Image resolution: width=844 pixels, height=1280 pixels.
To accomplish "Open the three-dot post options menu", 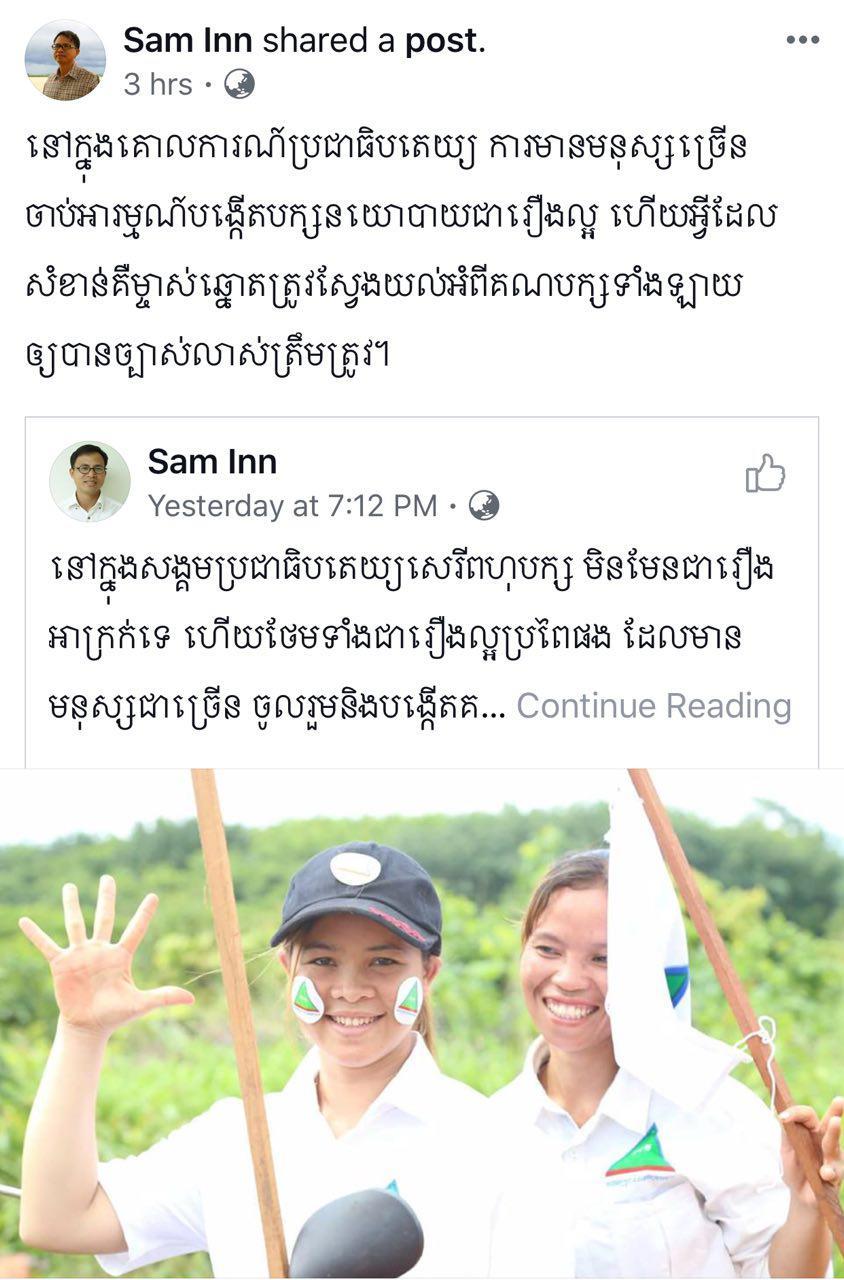I will 802,40.
